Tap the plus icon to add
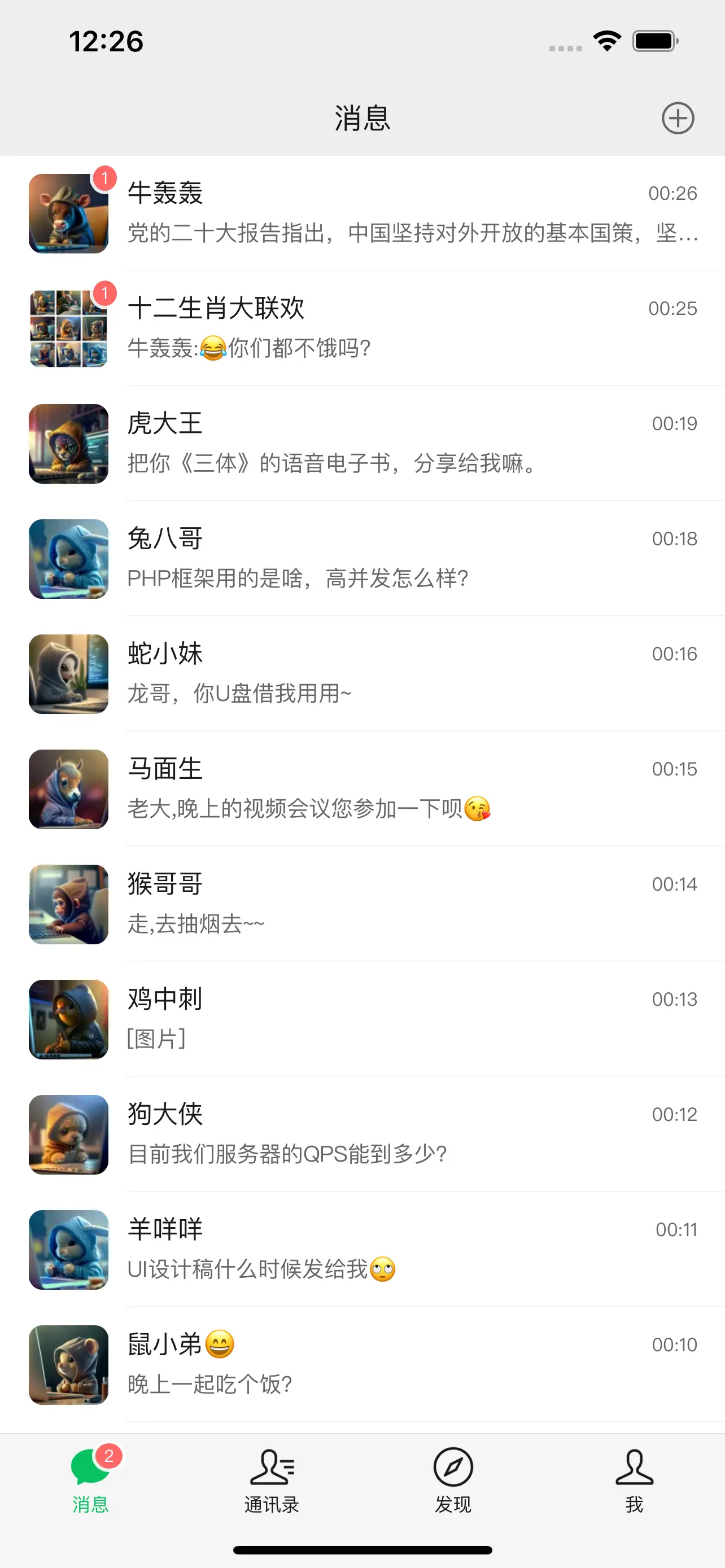The height and width of the screenshot is (1568, 725). (x=678, y=118)
